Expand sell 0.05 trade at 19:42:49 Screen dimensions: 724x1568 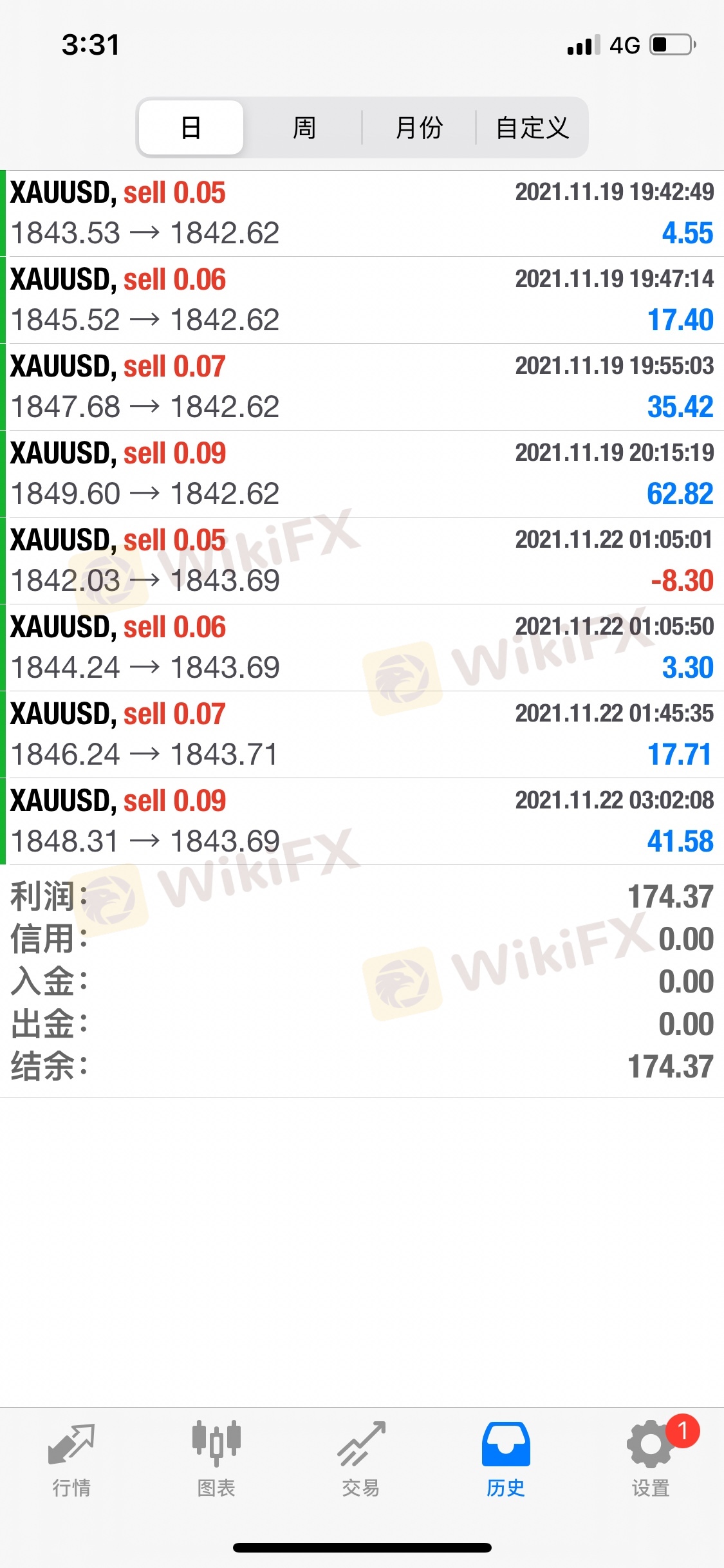click(362, 213)
